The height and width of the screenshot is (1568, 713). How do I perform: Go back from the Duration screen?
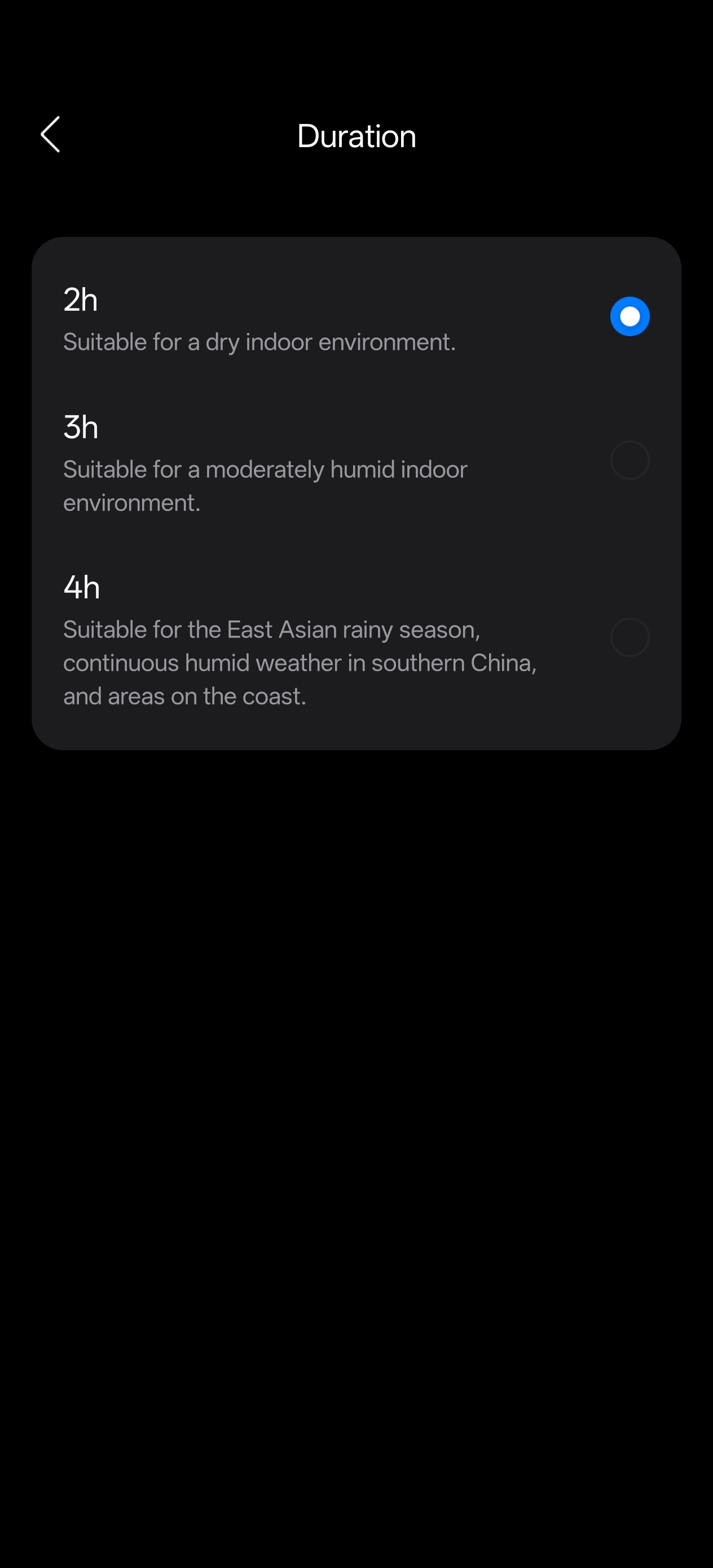coord(50,135)
